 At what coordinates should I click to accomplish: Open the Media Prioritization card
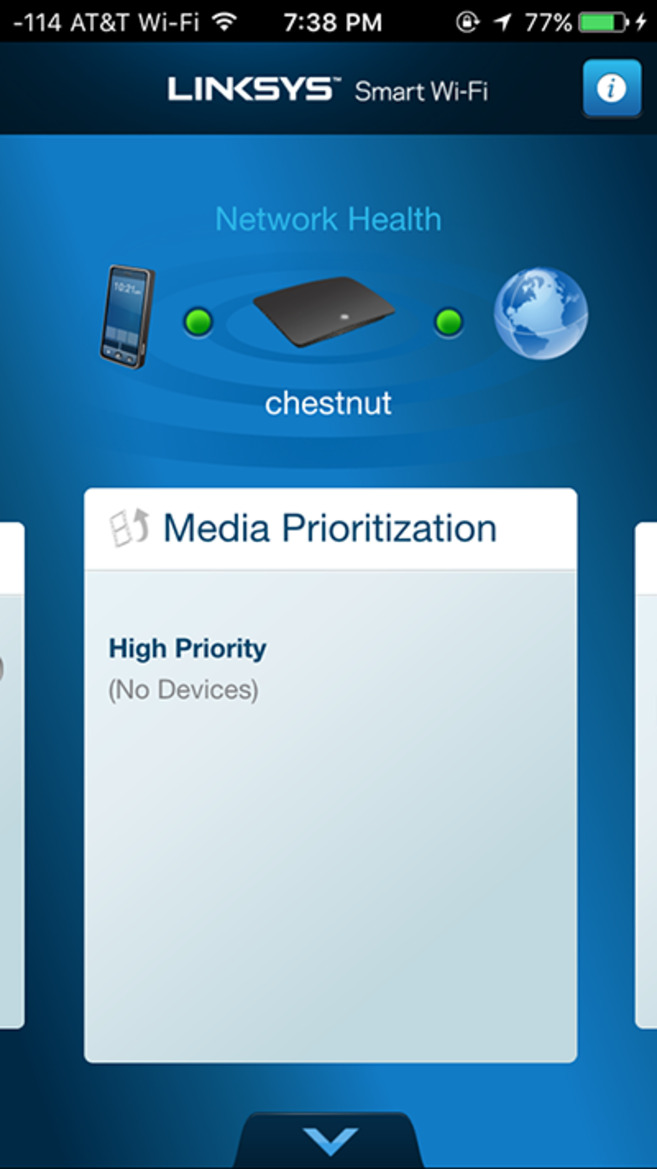[330, 529]
